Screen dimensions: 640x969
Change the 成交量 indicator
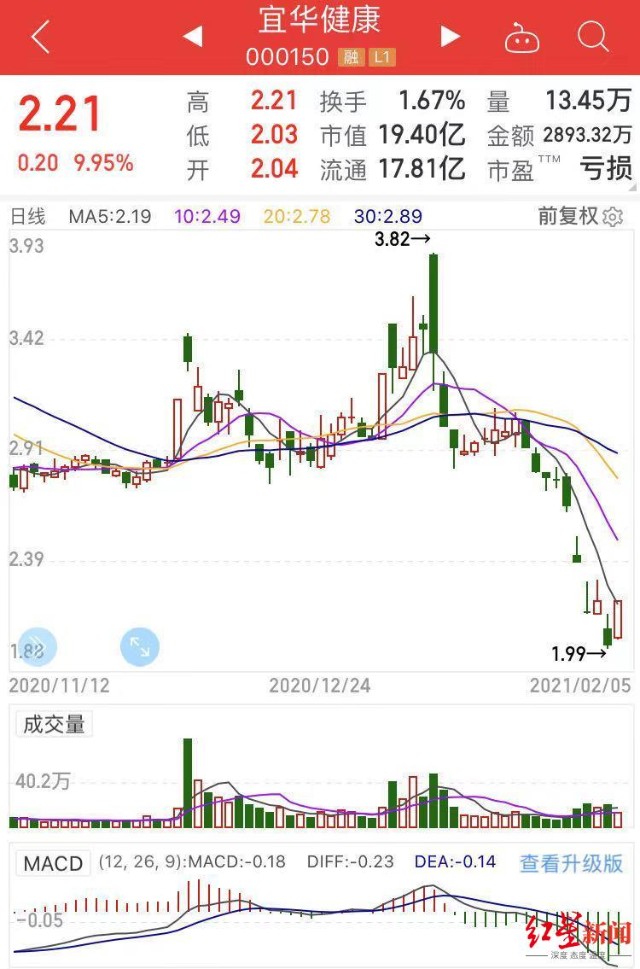pos(54,726)
